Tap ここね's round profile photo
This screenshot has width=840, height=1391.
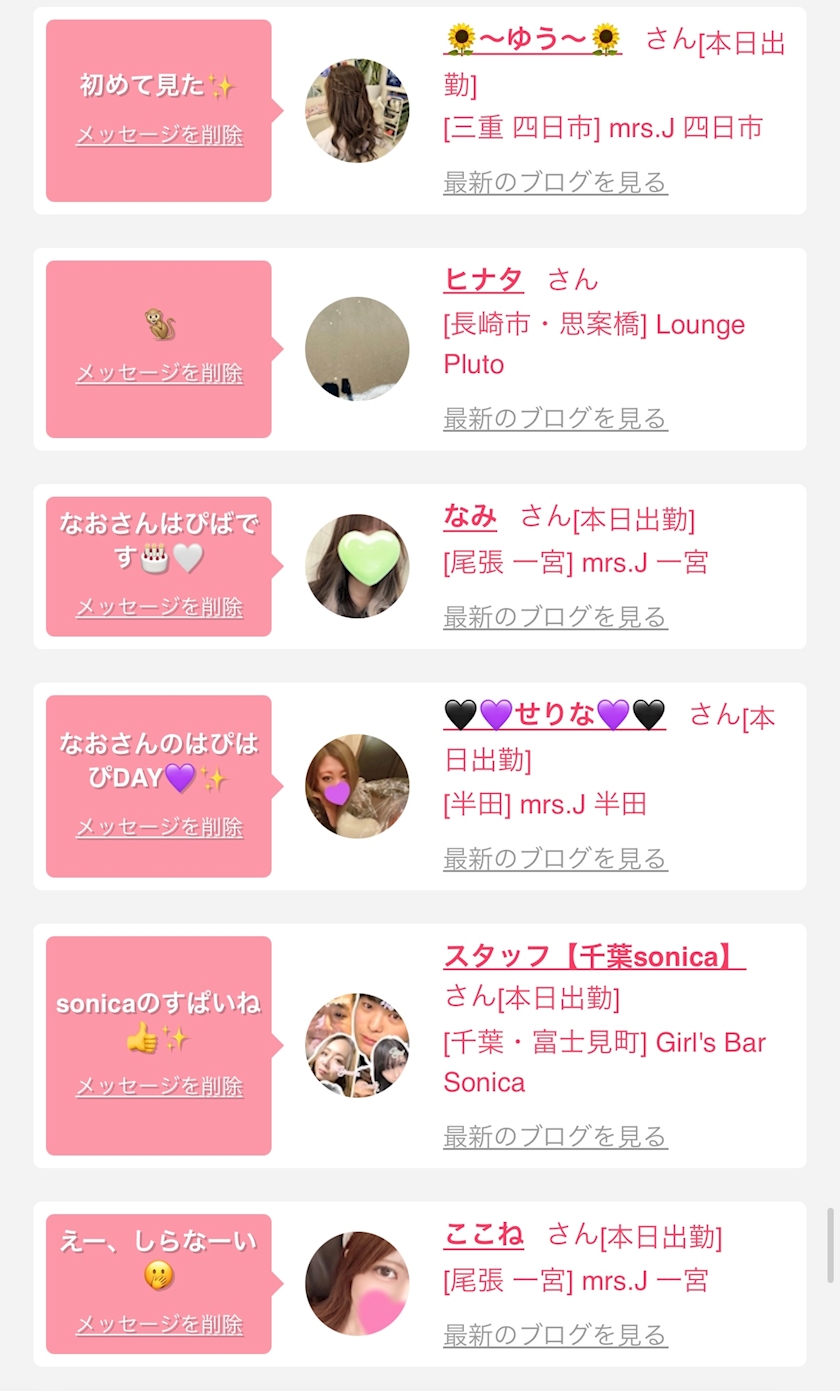click(357, 1283)
